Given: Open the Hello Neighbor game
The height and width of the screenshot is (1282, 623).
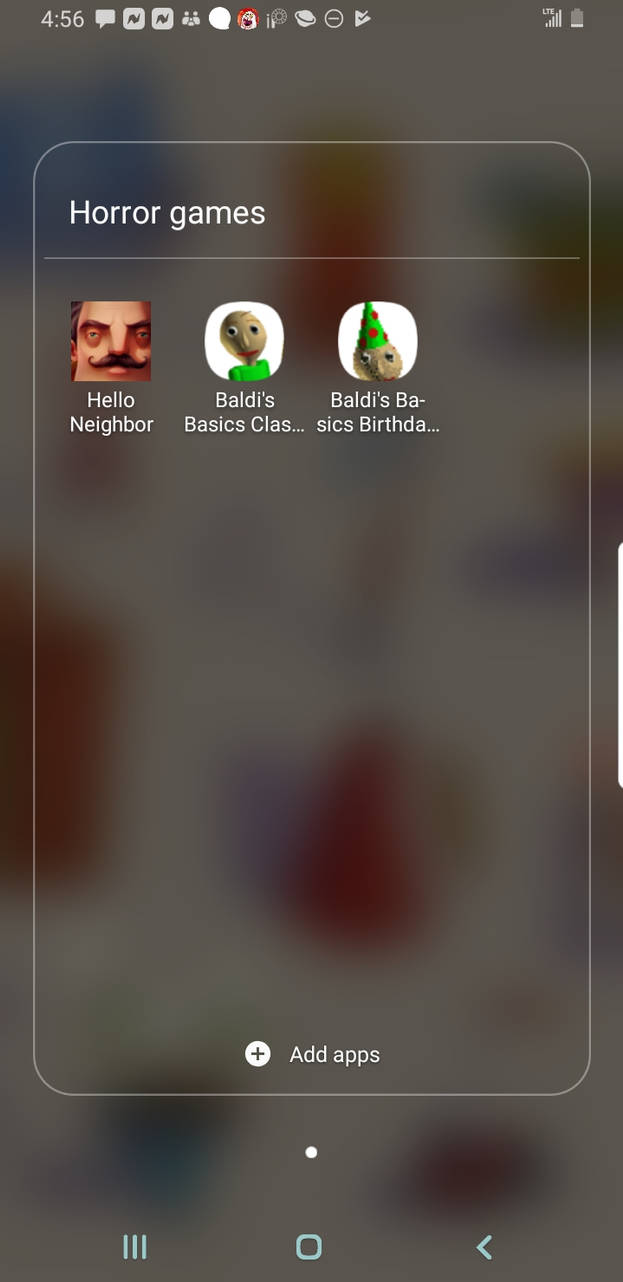Looking at the screenshot, I should pos(111,342).
